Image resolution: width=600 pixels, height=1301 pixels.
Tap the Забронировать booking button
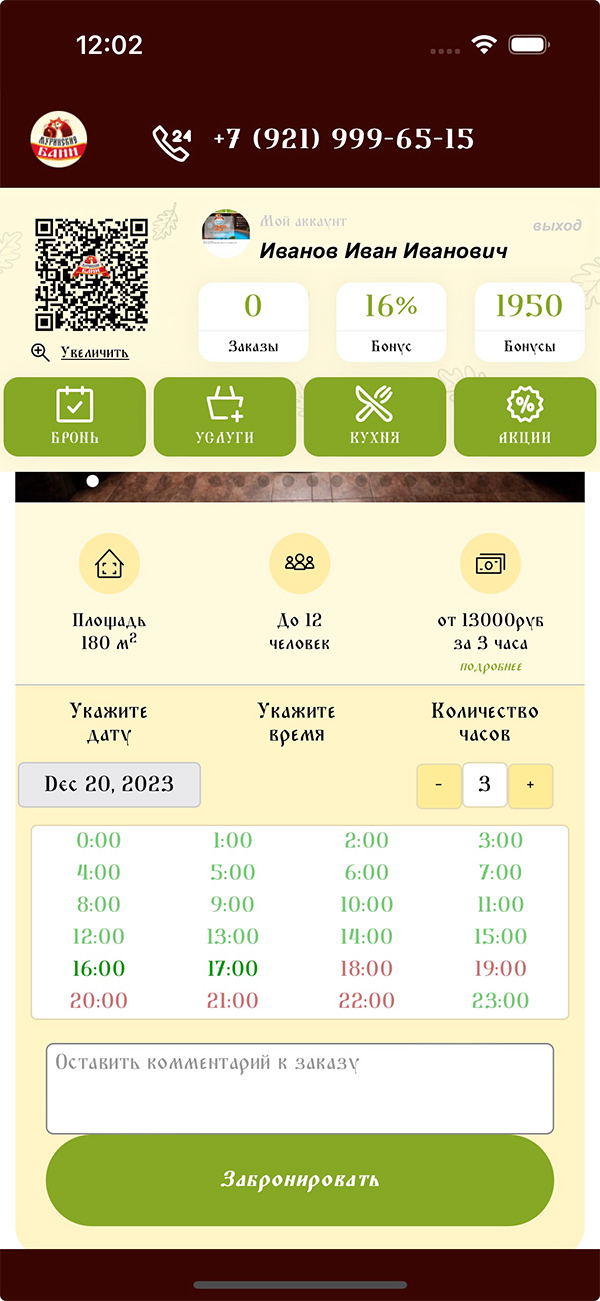pos(300,1180)
